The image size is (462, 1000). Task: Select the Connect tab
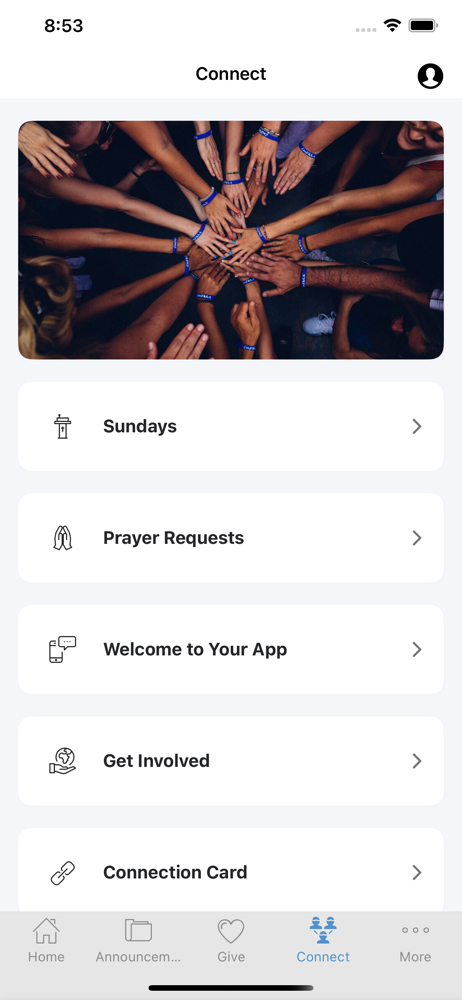(x=323, y=940)
